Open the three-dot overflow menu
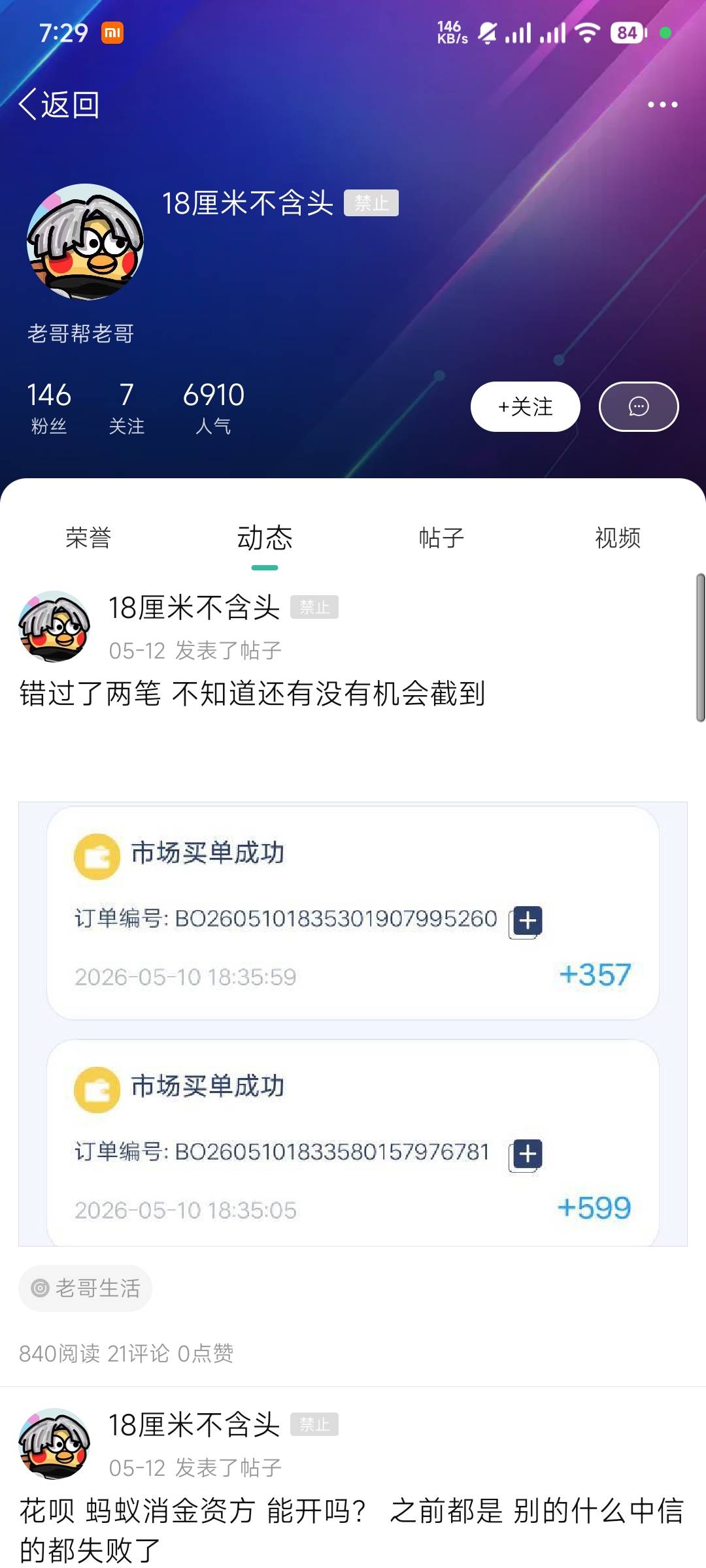 662,105
